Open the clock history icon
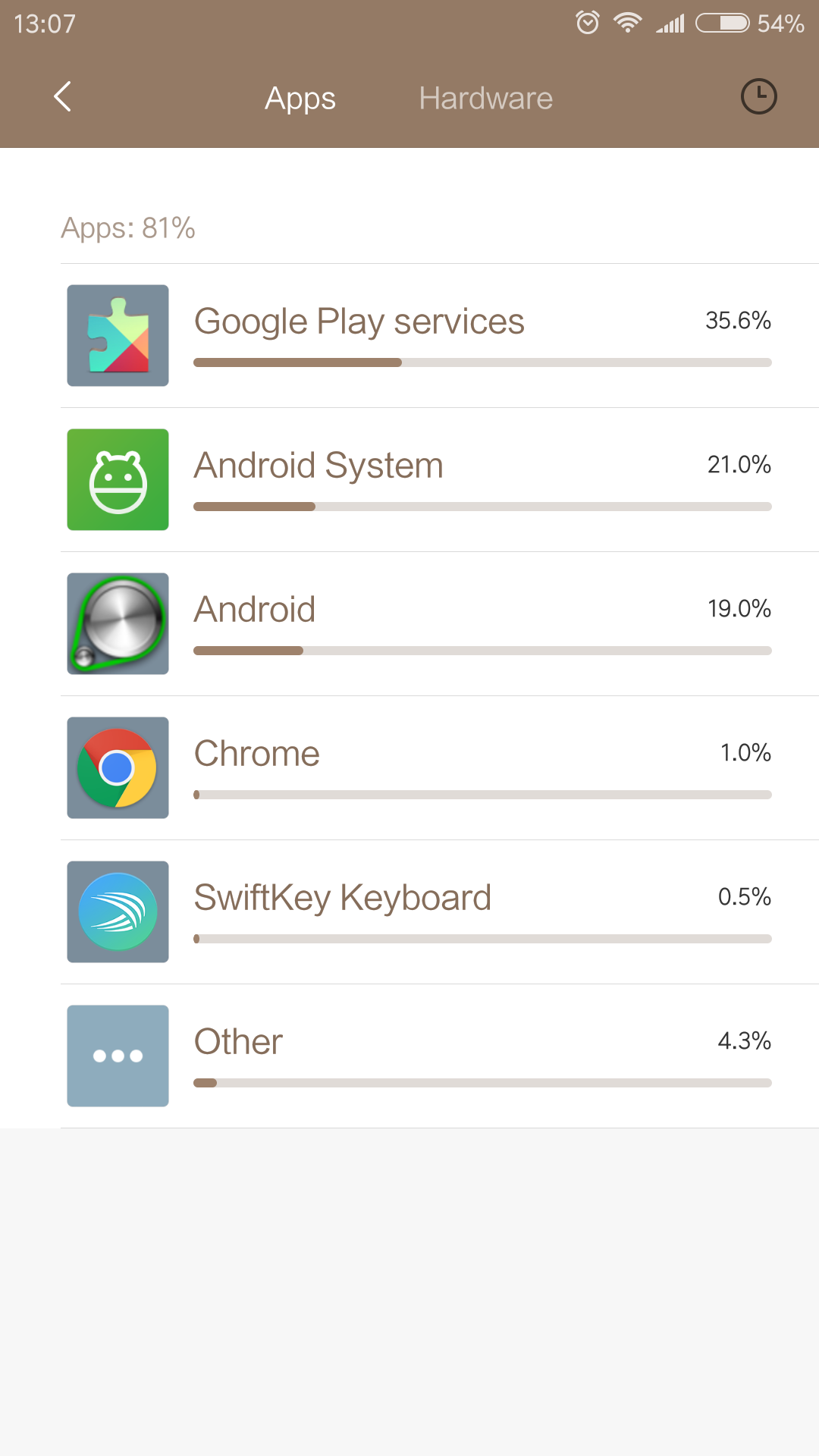Screen dimensions: 819x1456 [x=758, y=97]
